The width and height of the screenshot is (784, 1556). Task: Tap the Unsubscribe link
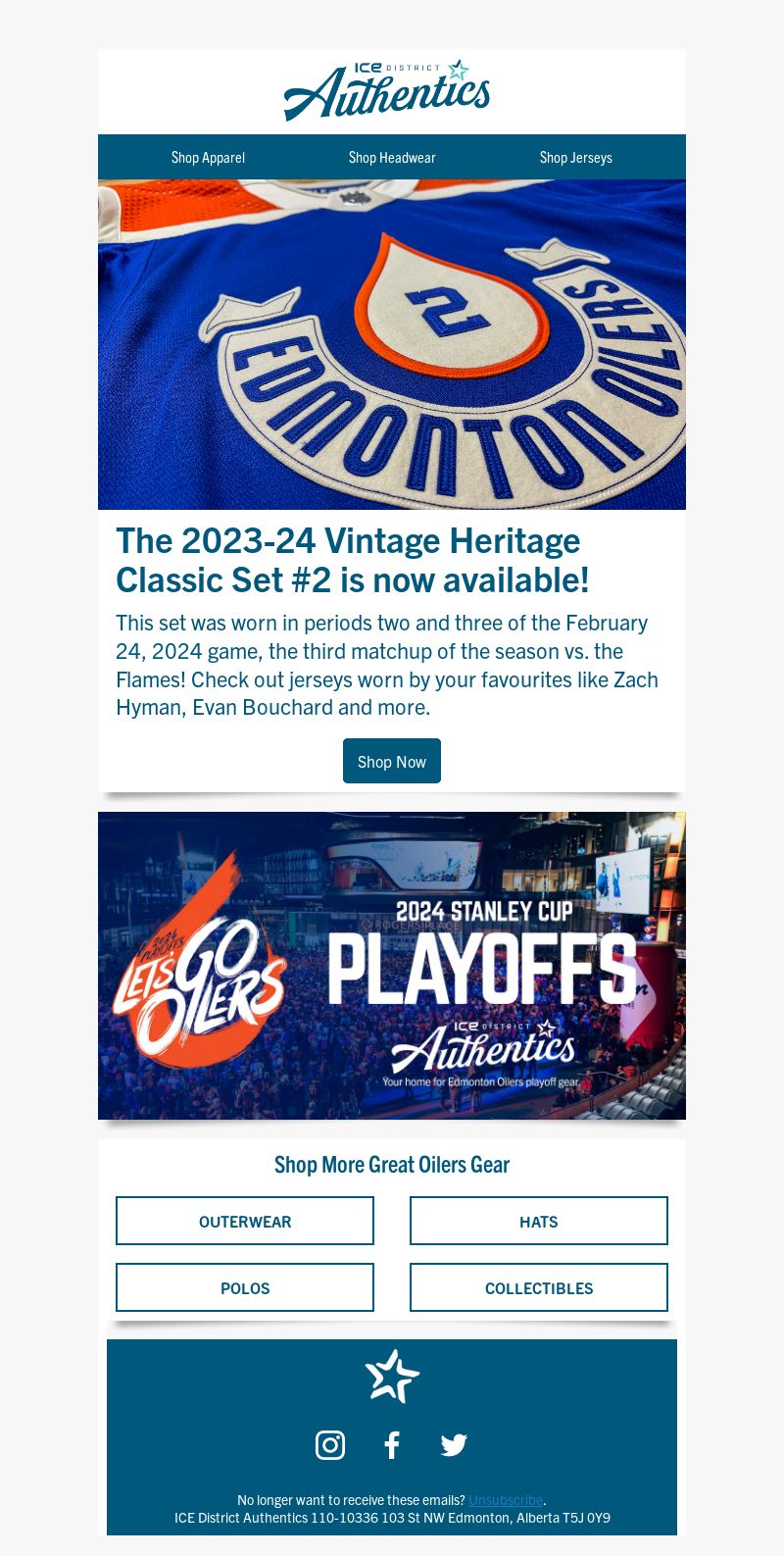[506, 1499]
